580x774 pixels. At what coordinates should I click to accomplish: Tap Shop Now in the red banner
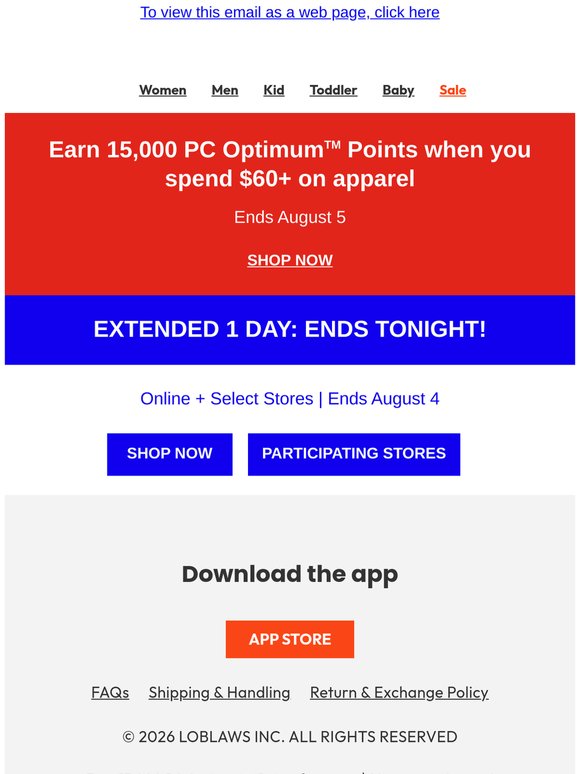coord(290,260)
